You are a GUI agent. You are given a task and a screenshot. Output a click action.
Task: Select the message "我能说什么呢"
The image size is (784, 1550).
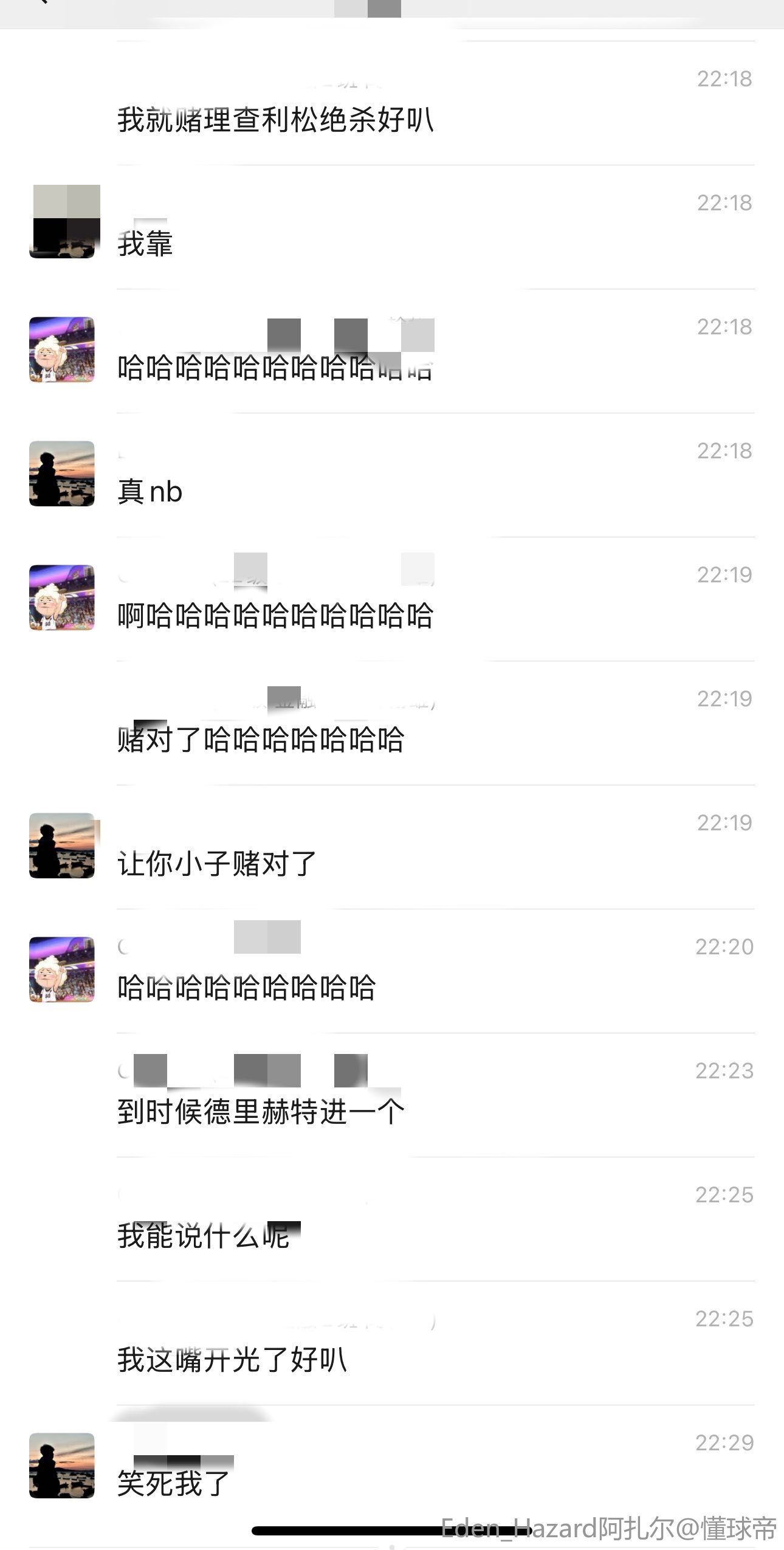tap(204, 1236)
